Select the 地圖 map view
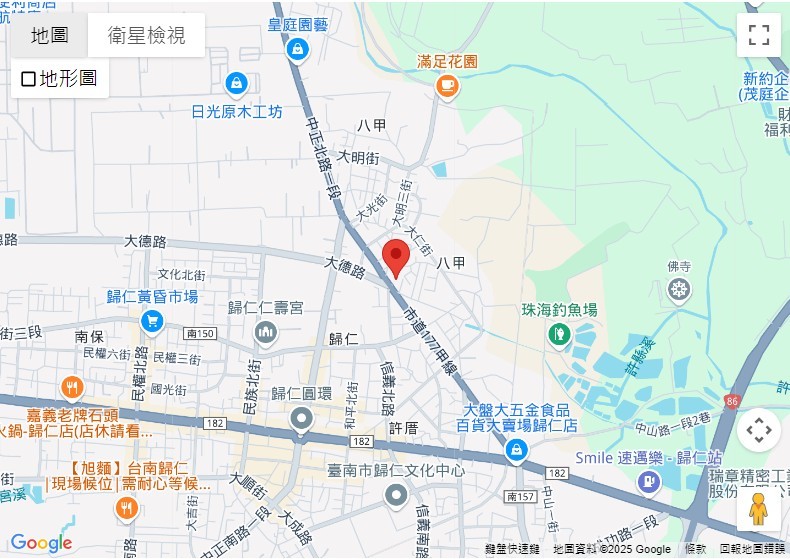This screenshot has width=790, height=559. 50,36
